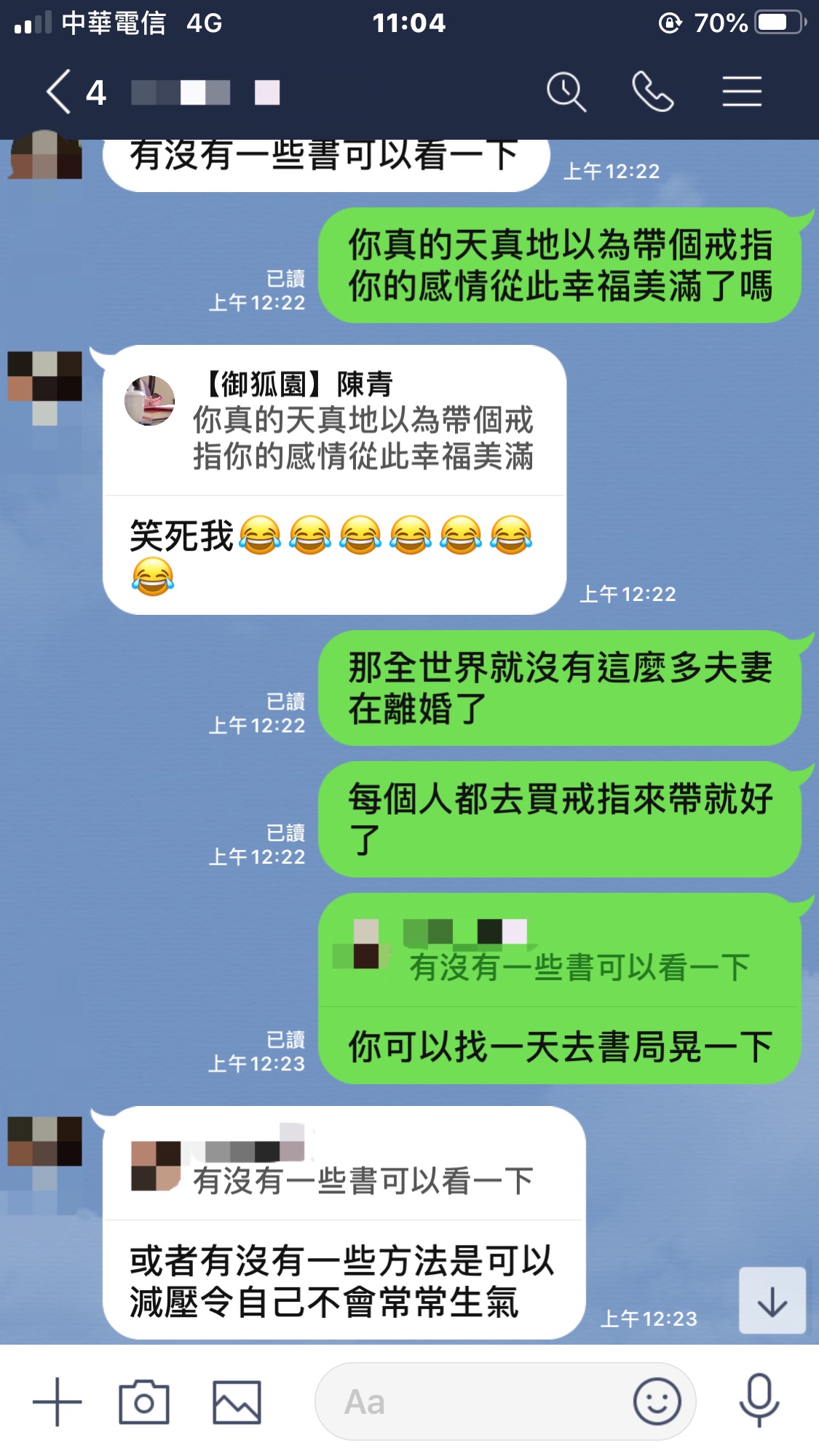
Task: Start a voice call
Action: pyautogui.click(x=652, y=92)
